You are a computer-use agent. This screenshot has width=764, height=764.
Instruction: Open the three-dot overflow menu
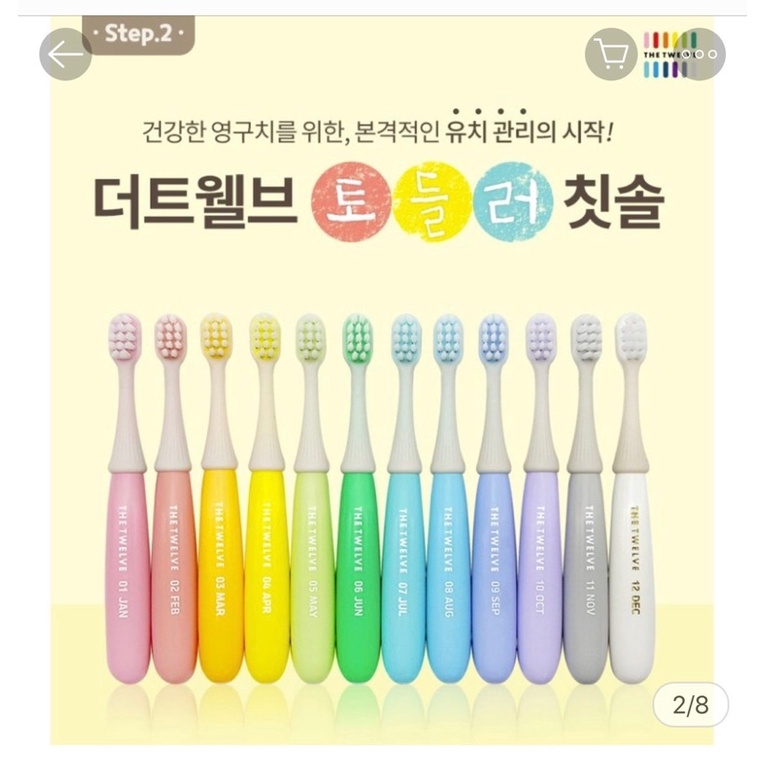[x=700, y=54]
